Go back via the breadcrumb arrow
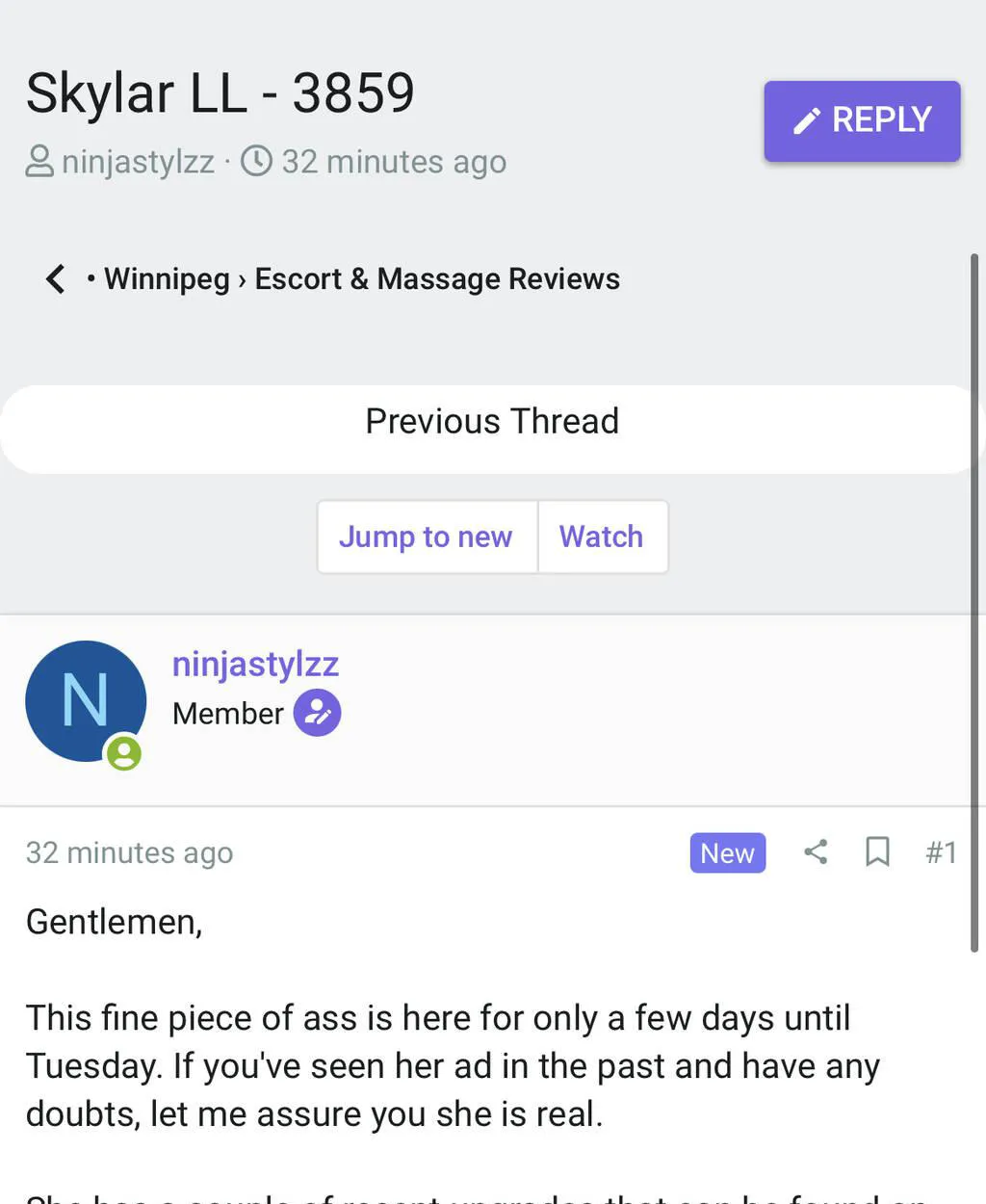The height and width of the screenshot is (1204, 986). 56,279
